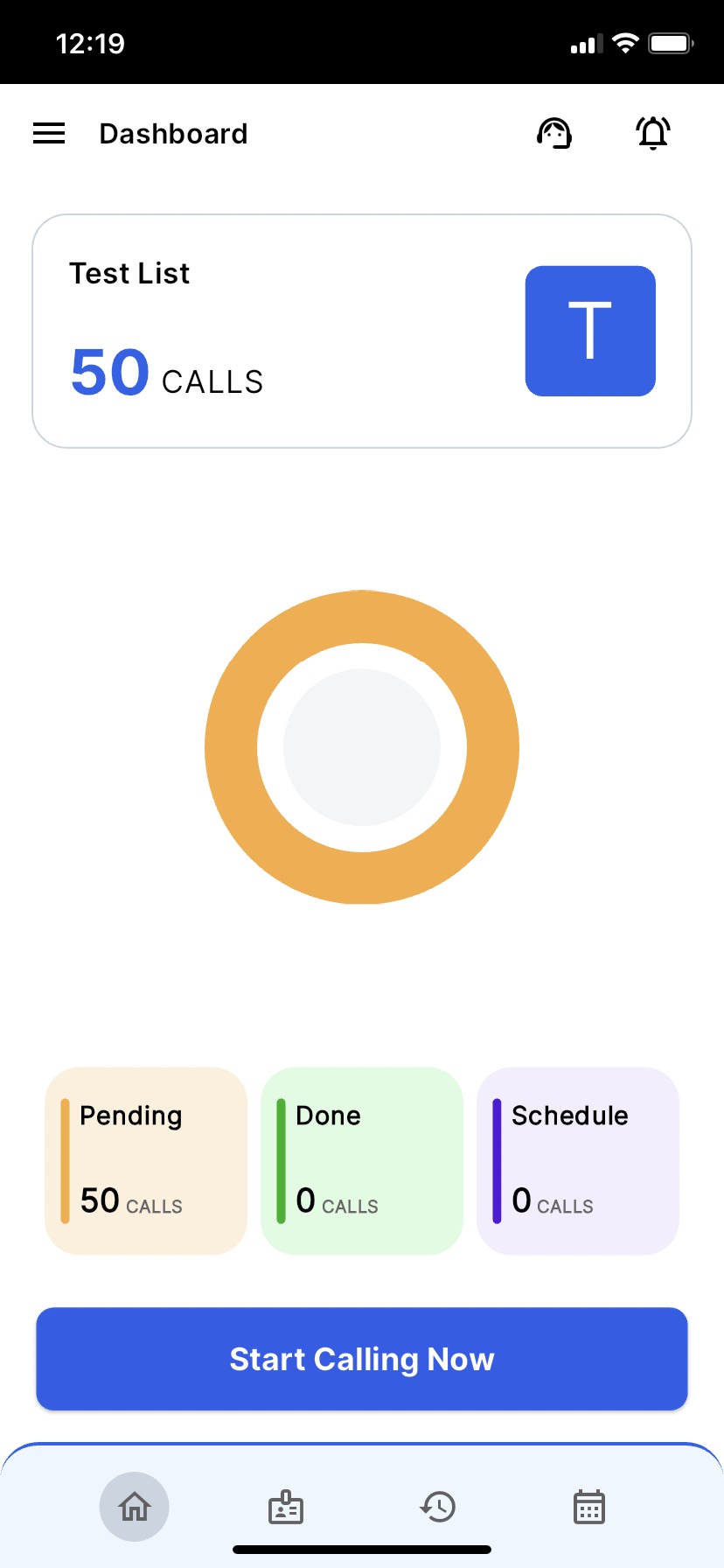Image resolution: width=724 pixels, height=1568 pixels.
Task: View the Done calls card
Action: [x=362, y=1160]
